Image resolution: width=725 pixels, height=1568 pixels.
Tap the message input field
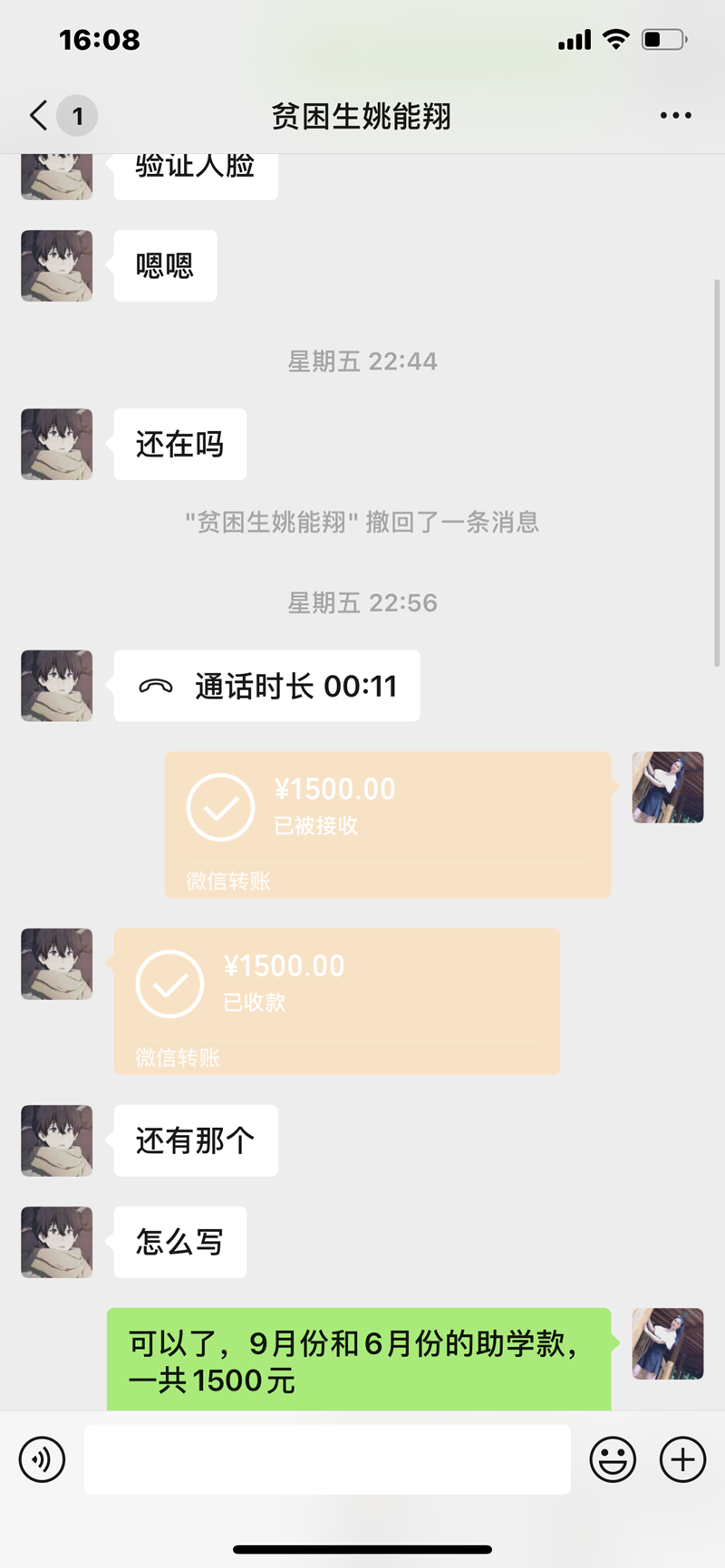pyautogui.click(x=328, y=1459)
